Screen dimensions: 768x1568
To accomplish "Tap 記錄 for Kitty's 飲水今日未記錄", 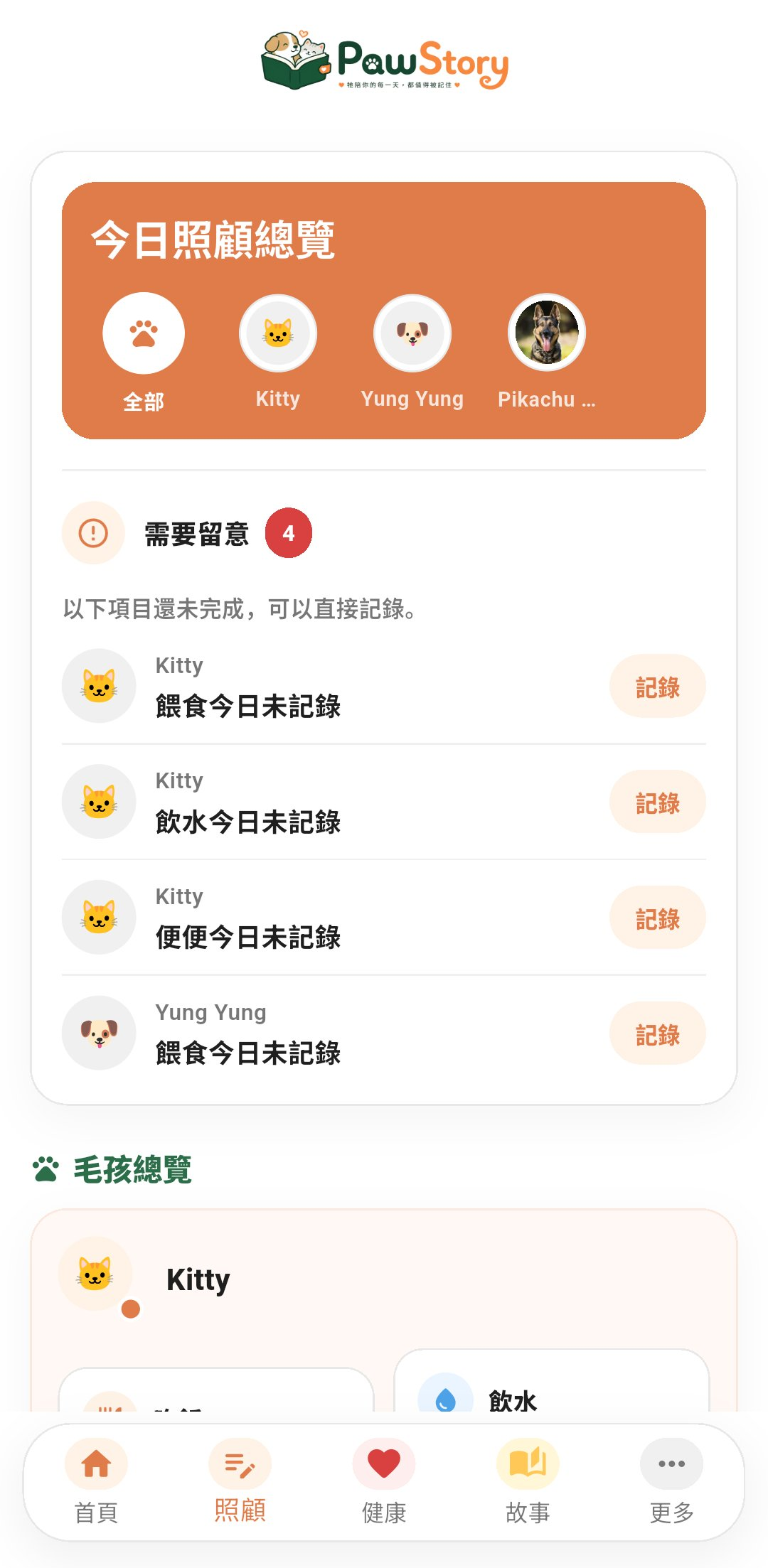I will click(x=658, y=802).
